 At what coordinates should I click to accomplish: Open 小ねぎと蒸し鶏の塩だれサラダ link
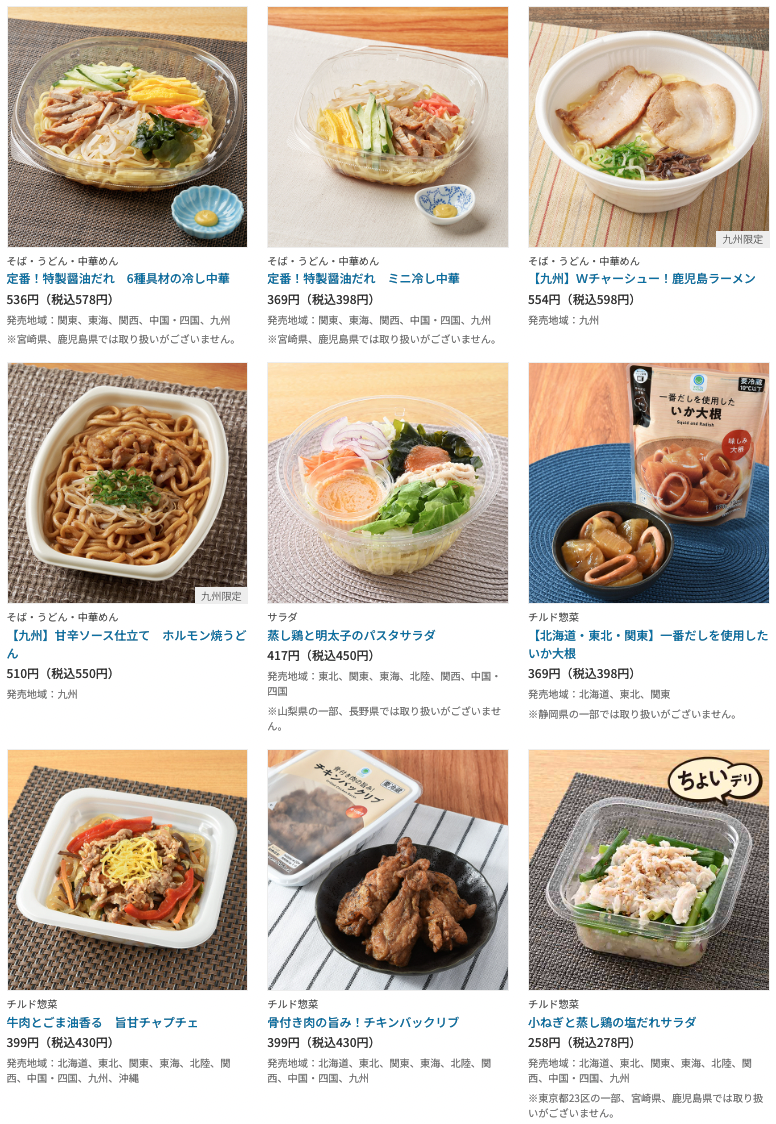[611, 1022]
